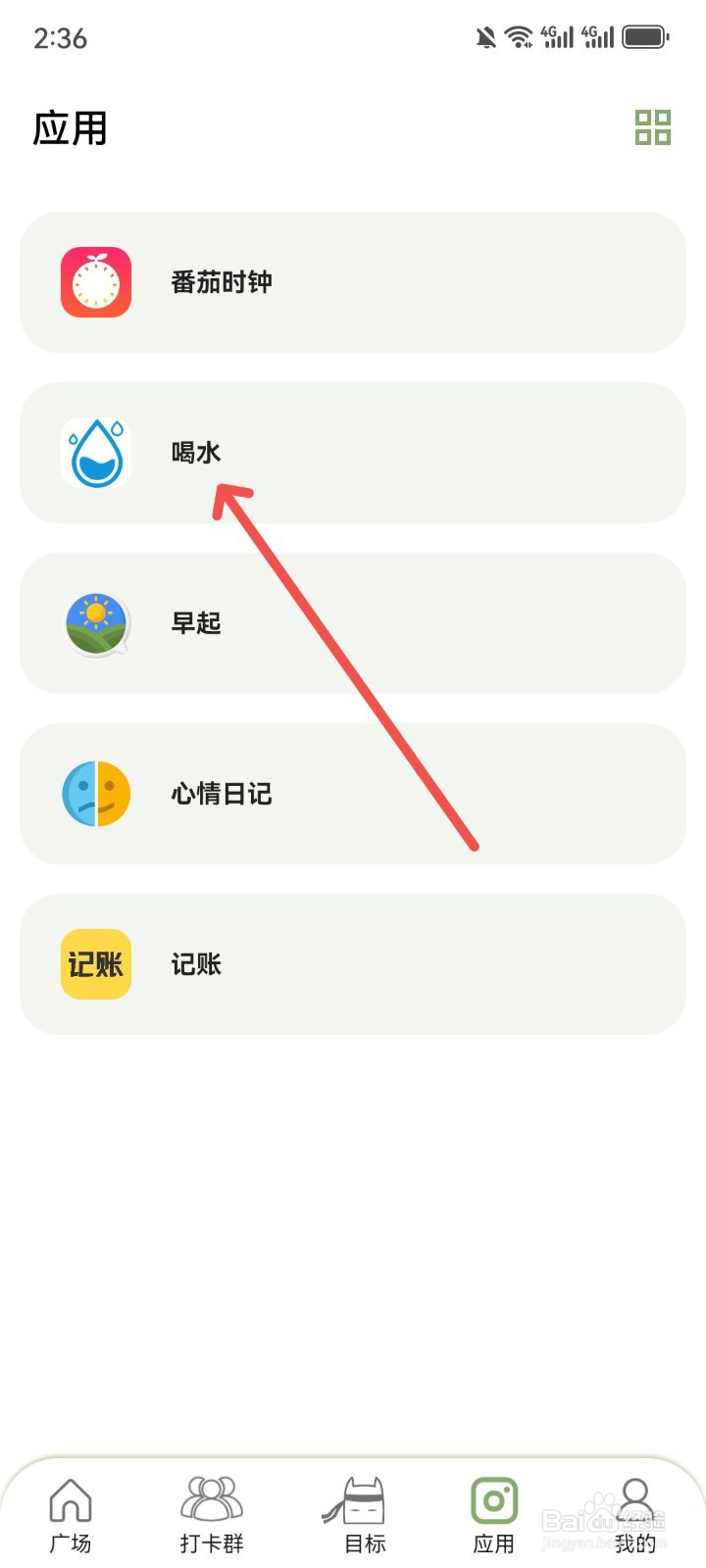The image size is (706, 1568).
Task: Open the 心情日记 mood faces icon
Action: 95,794
